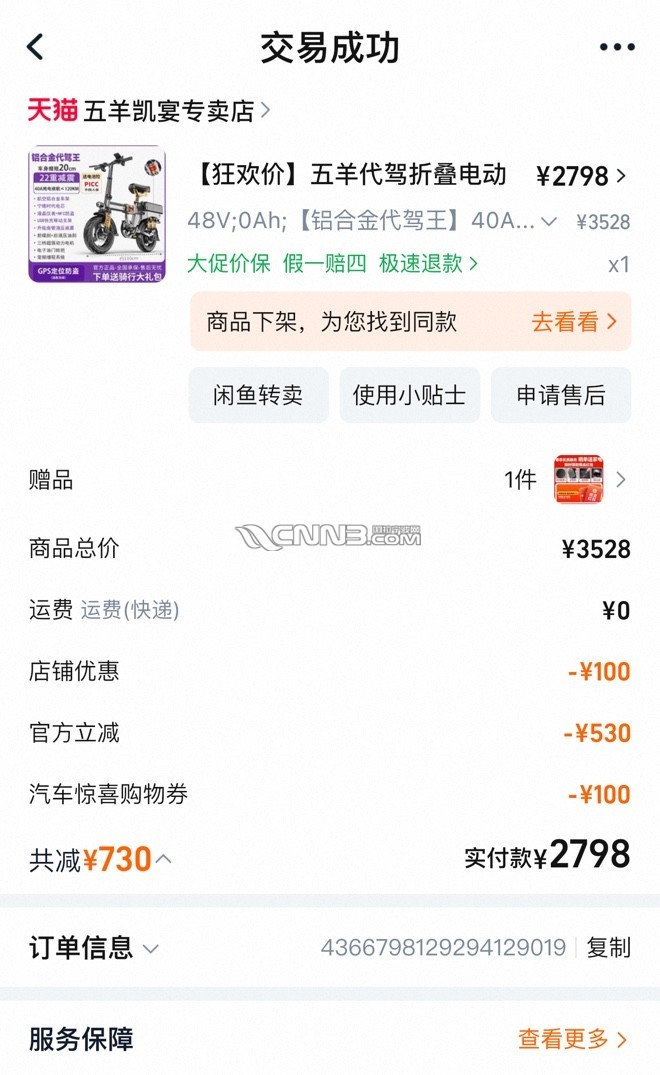This screenshot has height=1075, width=660.
Task: Copy the order number with 复制
Action: [608, 948]
